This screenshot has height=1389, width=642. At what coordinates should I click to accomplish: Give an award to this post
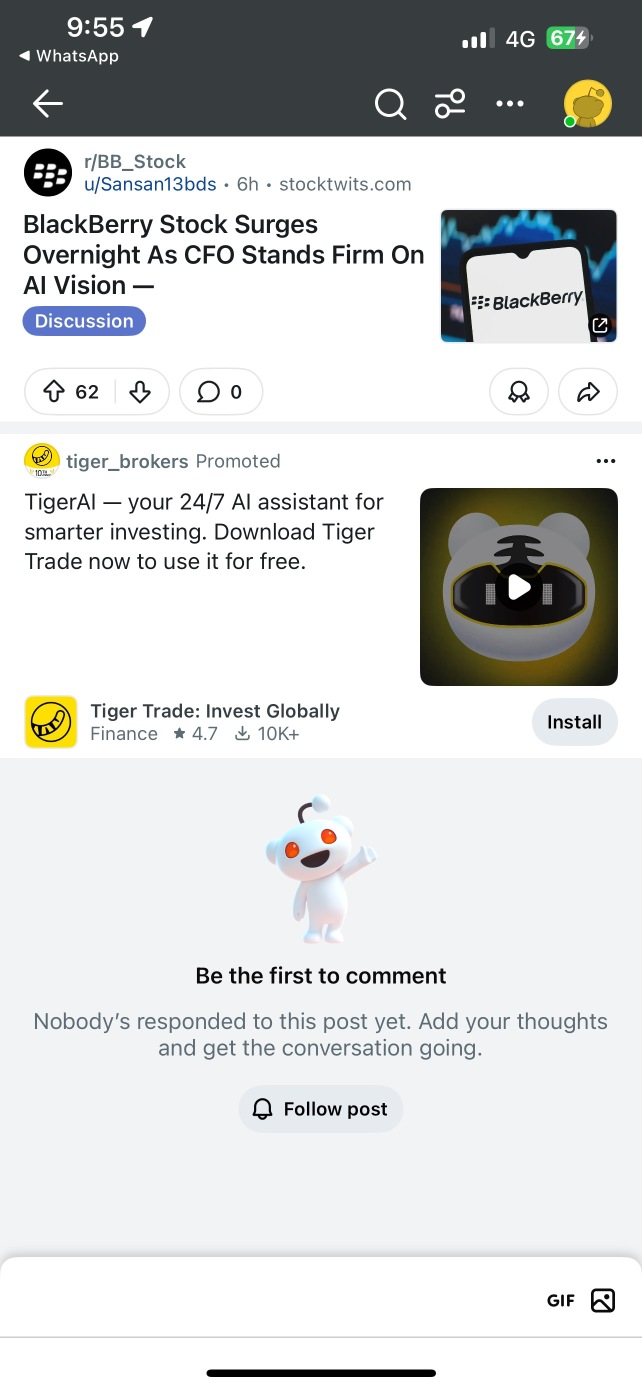pyautogui.click(x=519, y=392)
